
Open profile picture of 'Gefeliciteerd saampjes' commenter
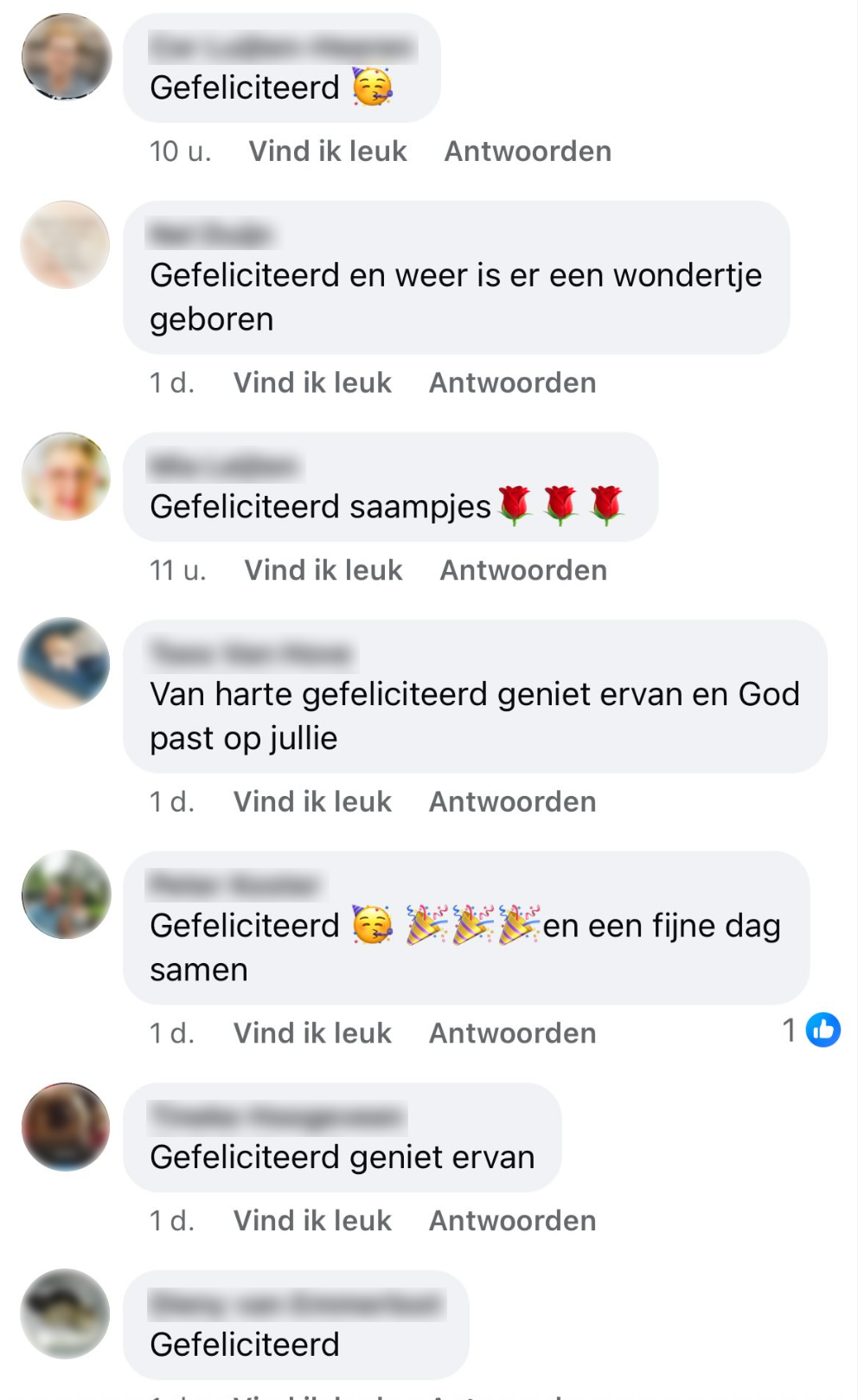66,477
